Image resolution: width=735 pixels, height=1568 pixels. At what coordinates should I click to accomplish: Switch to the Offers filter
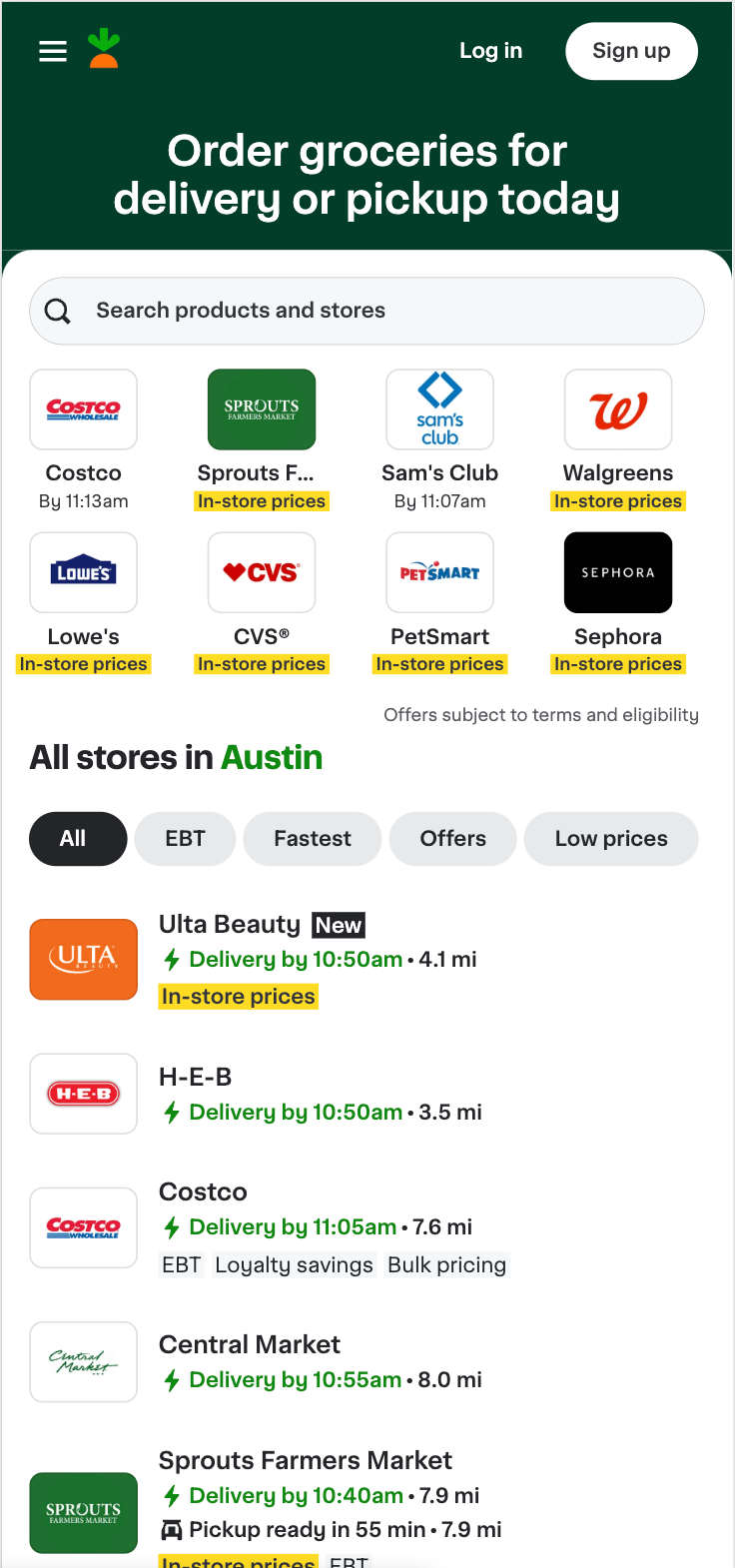[x=452, y=839]
